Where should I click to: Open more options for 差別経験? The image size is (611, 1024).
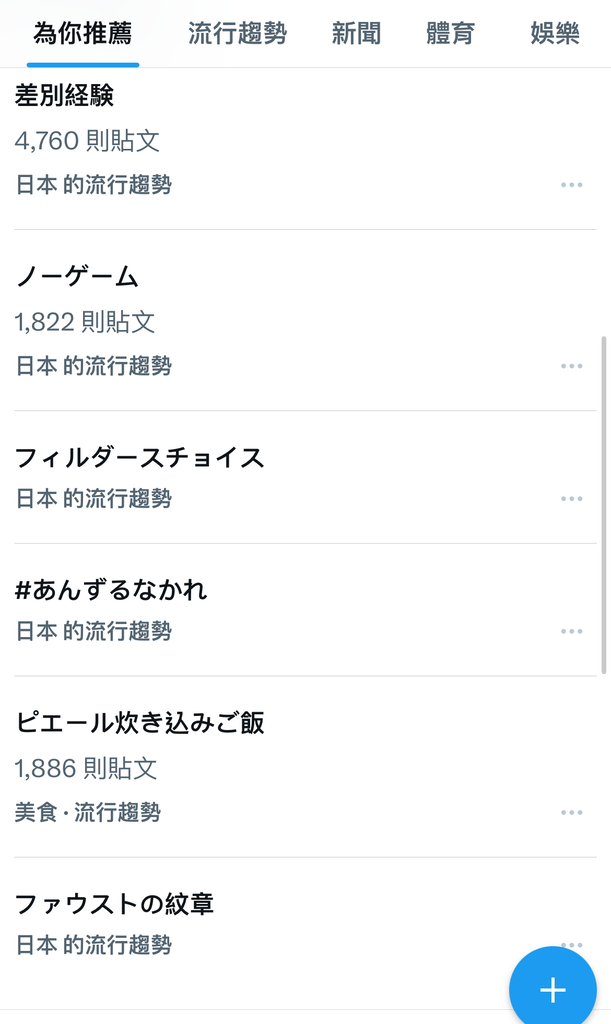pyautogui.click(x=571, y=185)
